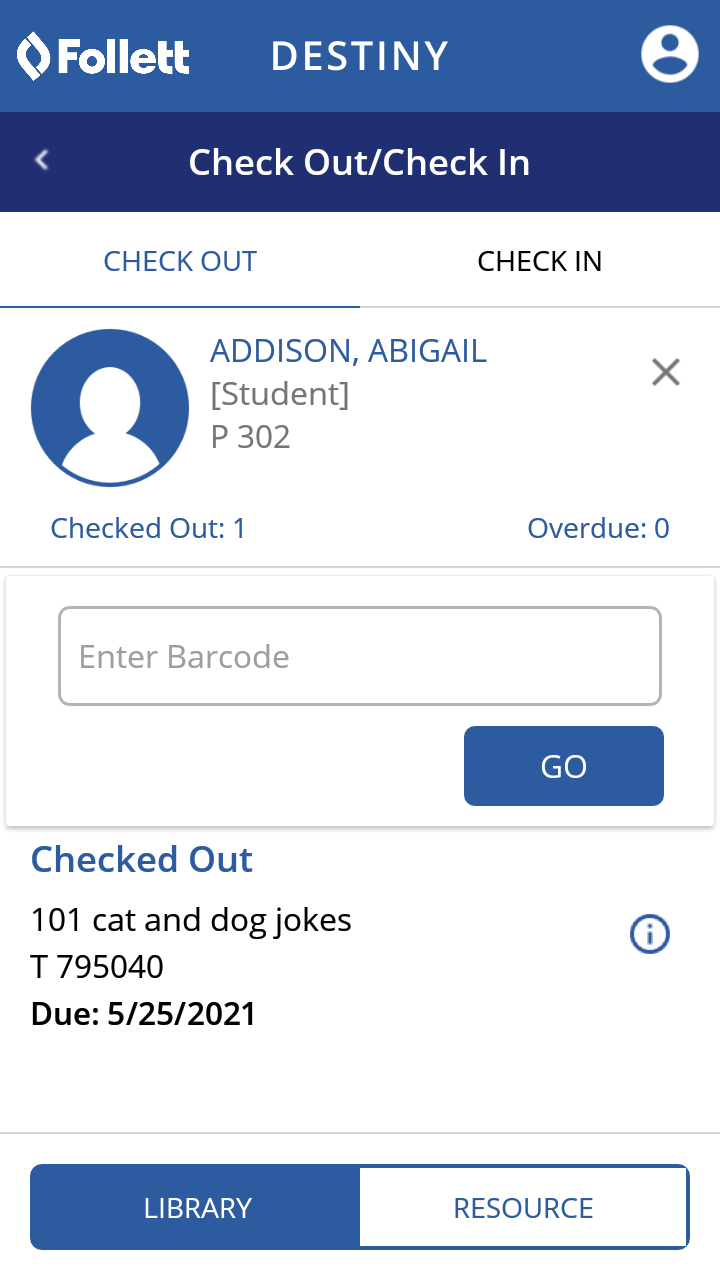Image resolution: width=720 pixels, height=1280 pixels.
Task: Open the user account profile icon
Action: (x=669, y=55)
